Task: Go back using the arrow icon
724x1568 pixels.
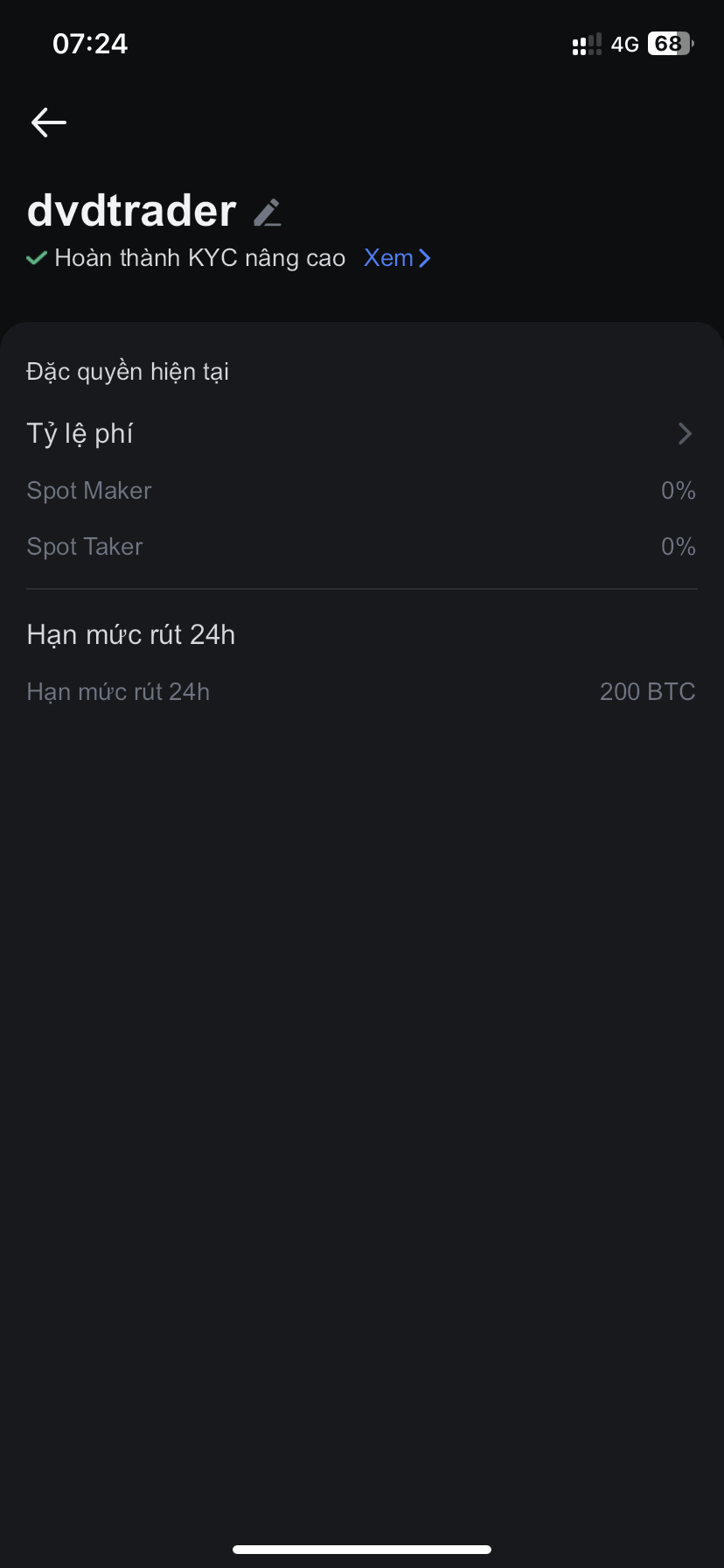Action: pos(49,122)
